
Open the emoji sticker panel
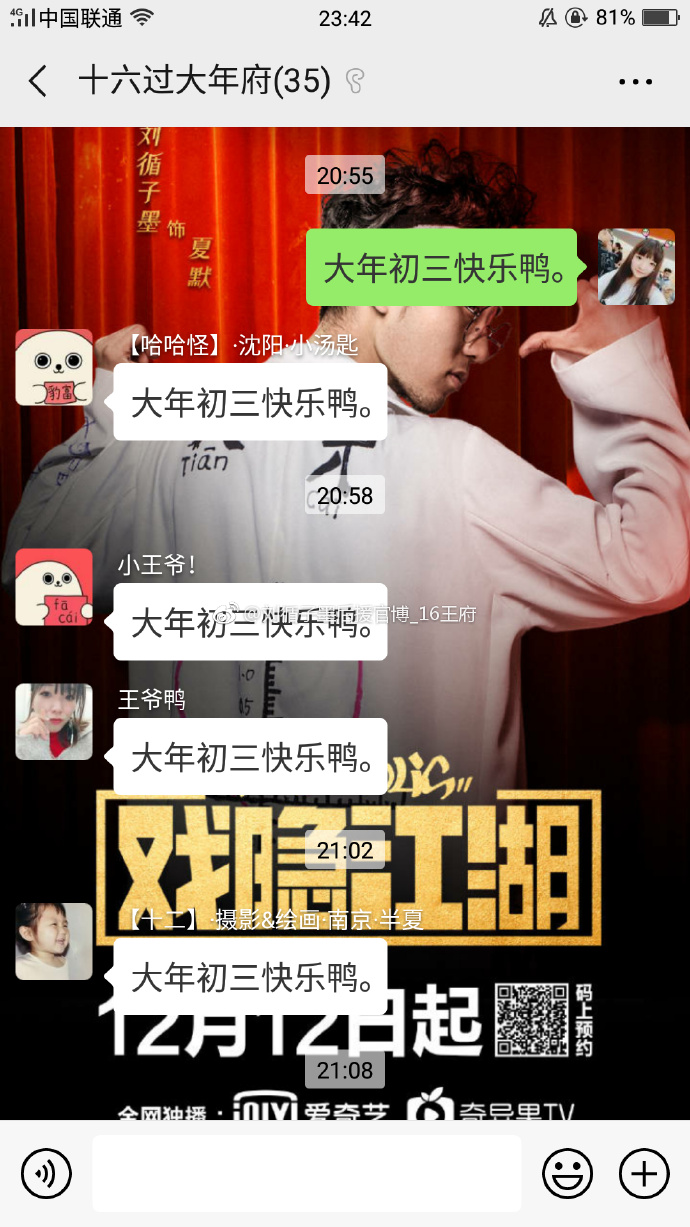(567, 1173)
